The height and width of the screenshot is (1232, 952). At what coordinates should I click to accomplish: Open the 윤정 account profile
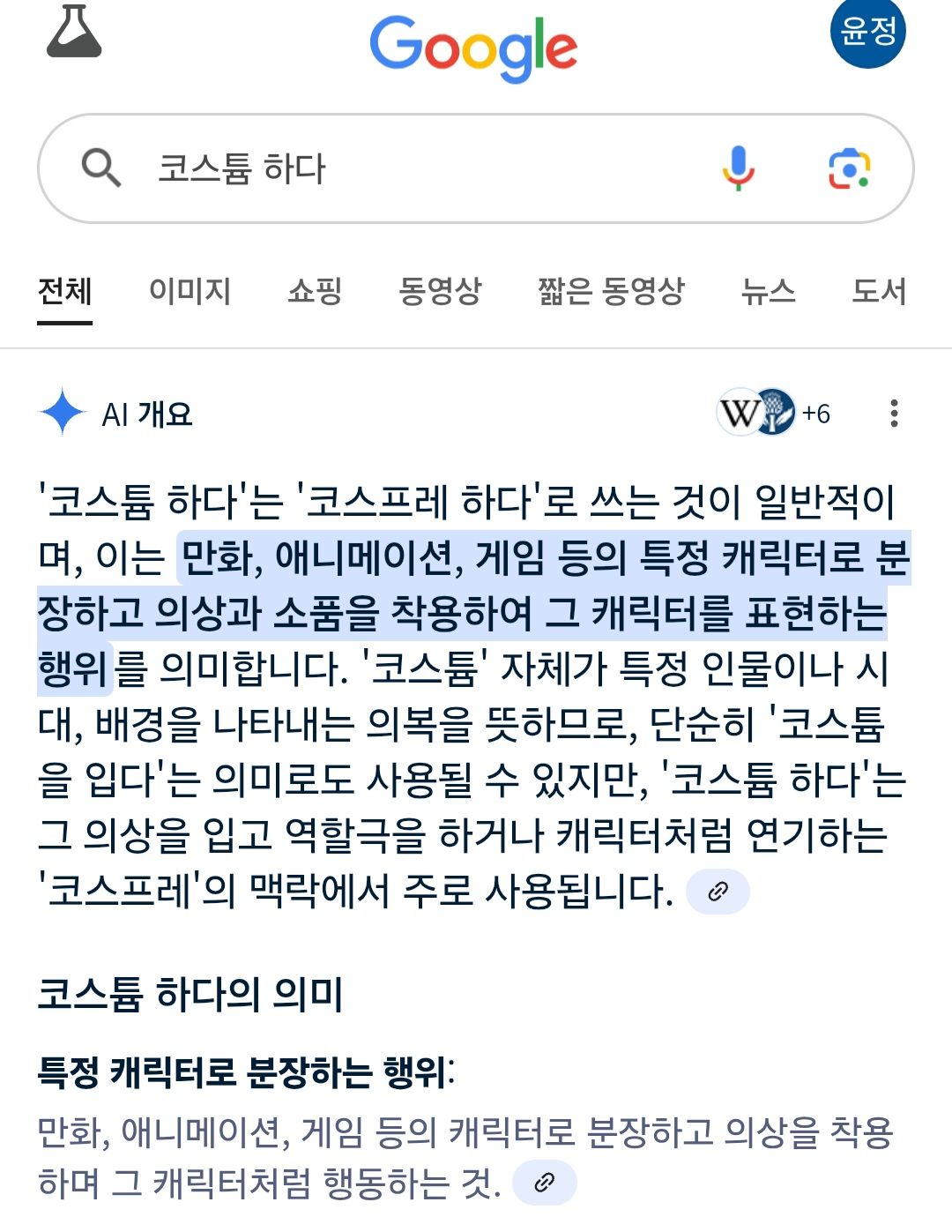(867, 32)
